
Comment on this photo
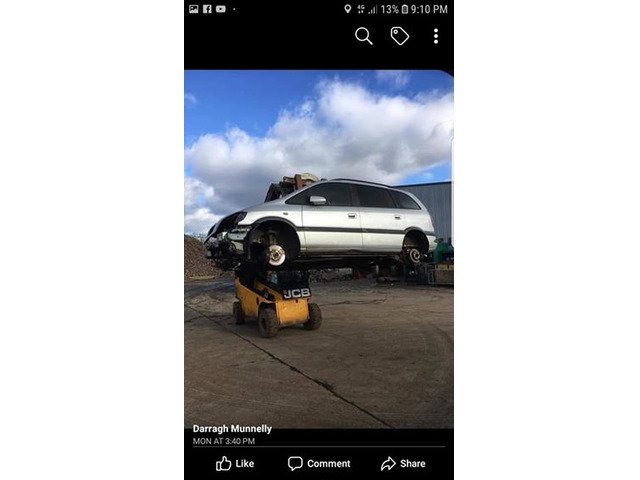point(319,463)
